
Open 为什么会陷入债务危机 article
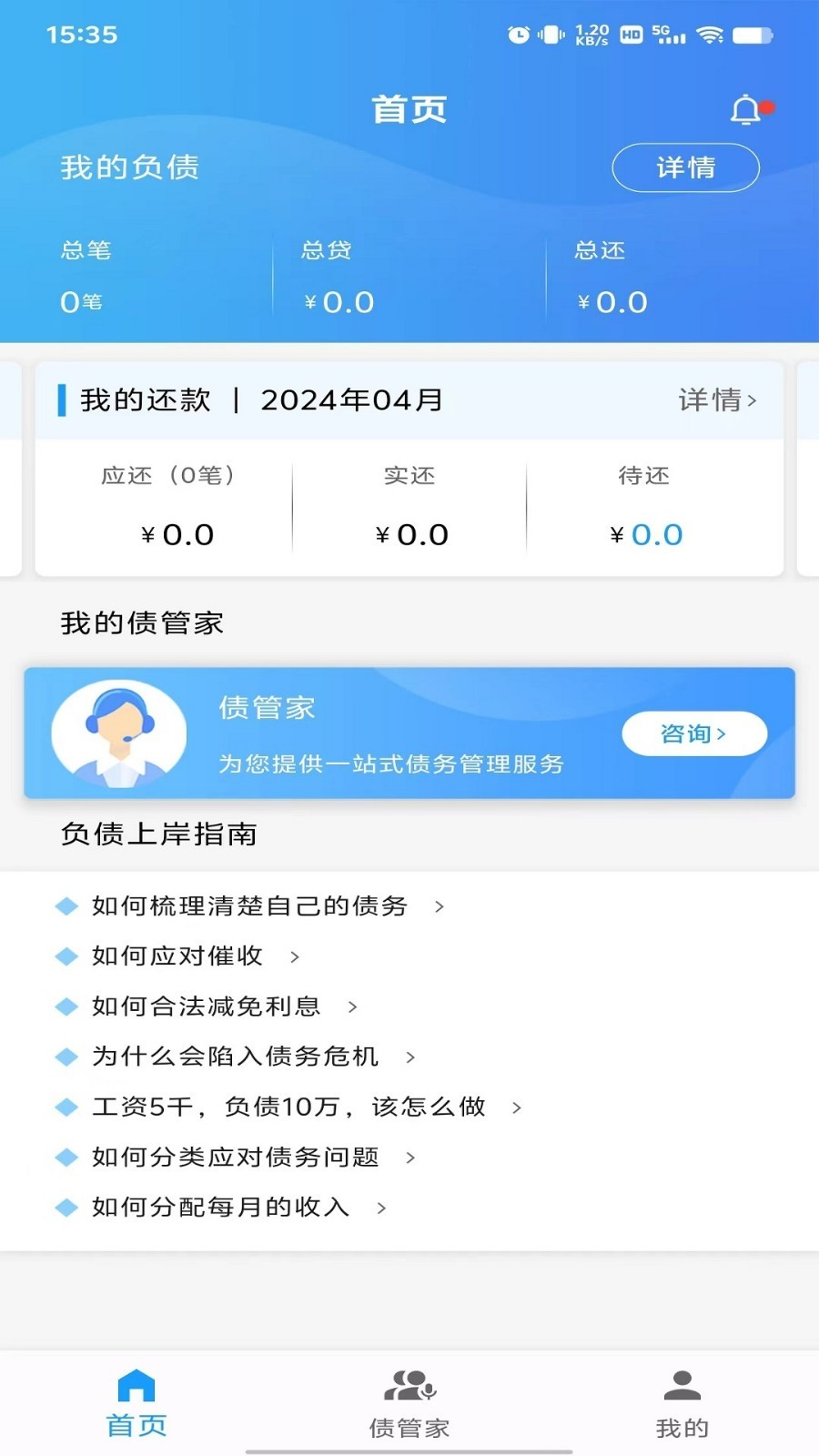tap(235, 1057)
